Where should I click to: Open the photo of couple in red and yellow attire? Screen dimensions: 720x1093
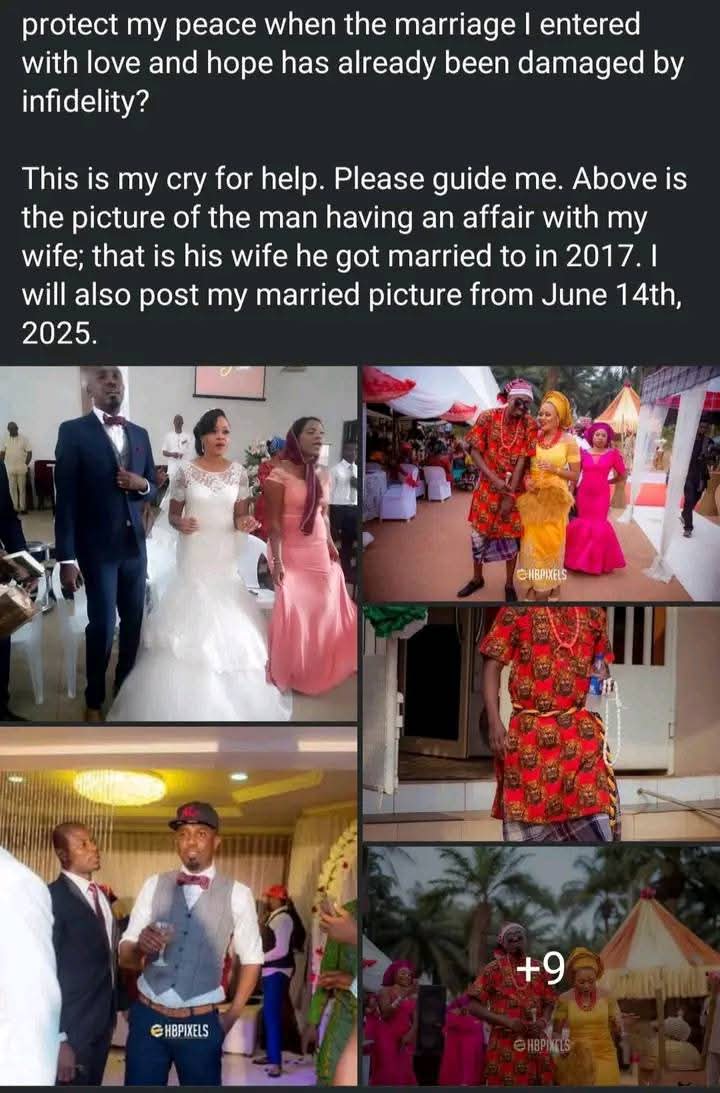click(541, 484)
